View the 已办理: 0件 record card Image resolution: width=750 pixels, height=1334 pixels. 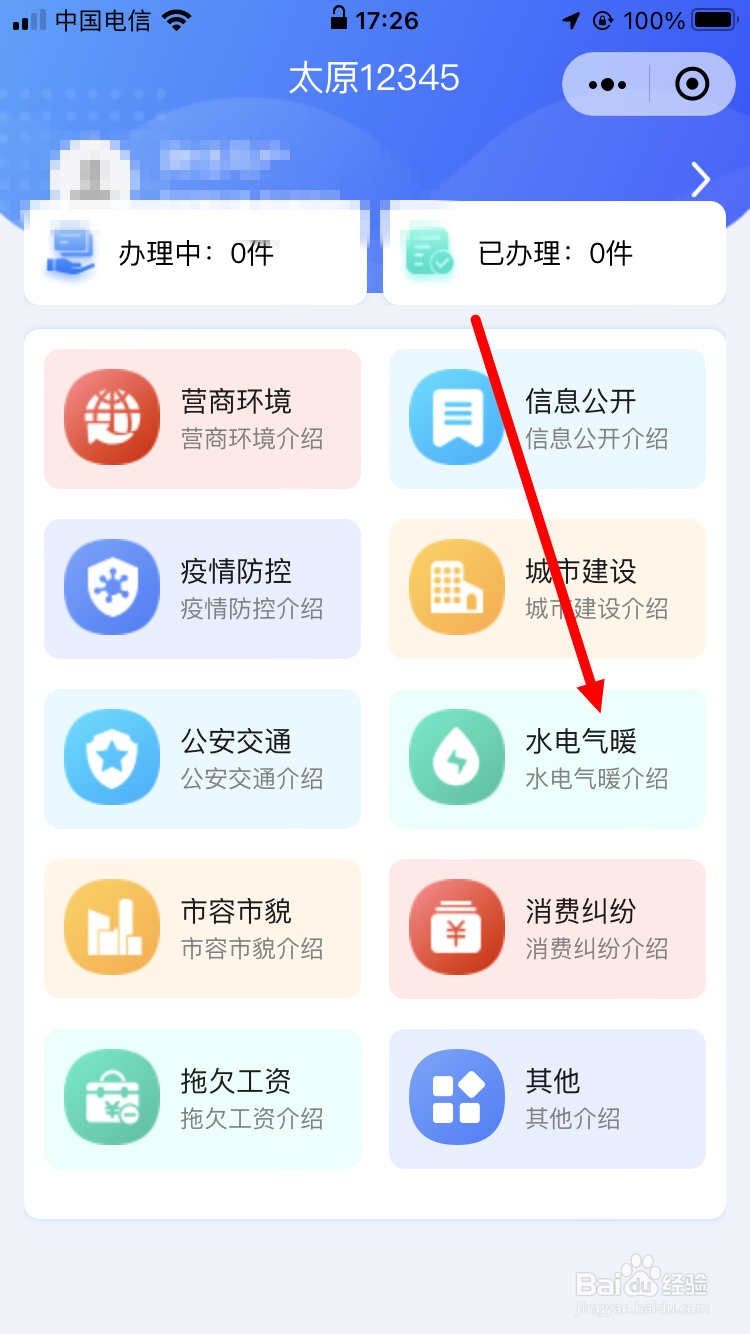[x=555, y=252]
